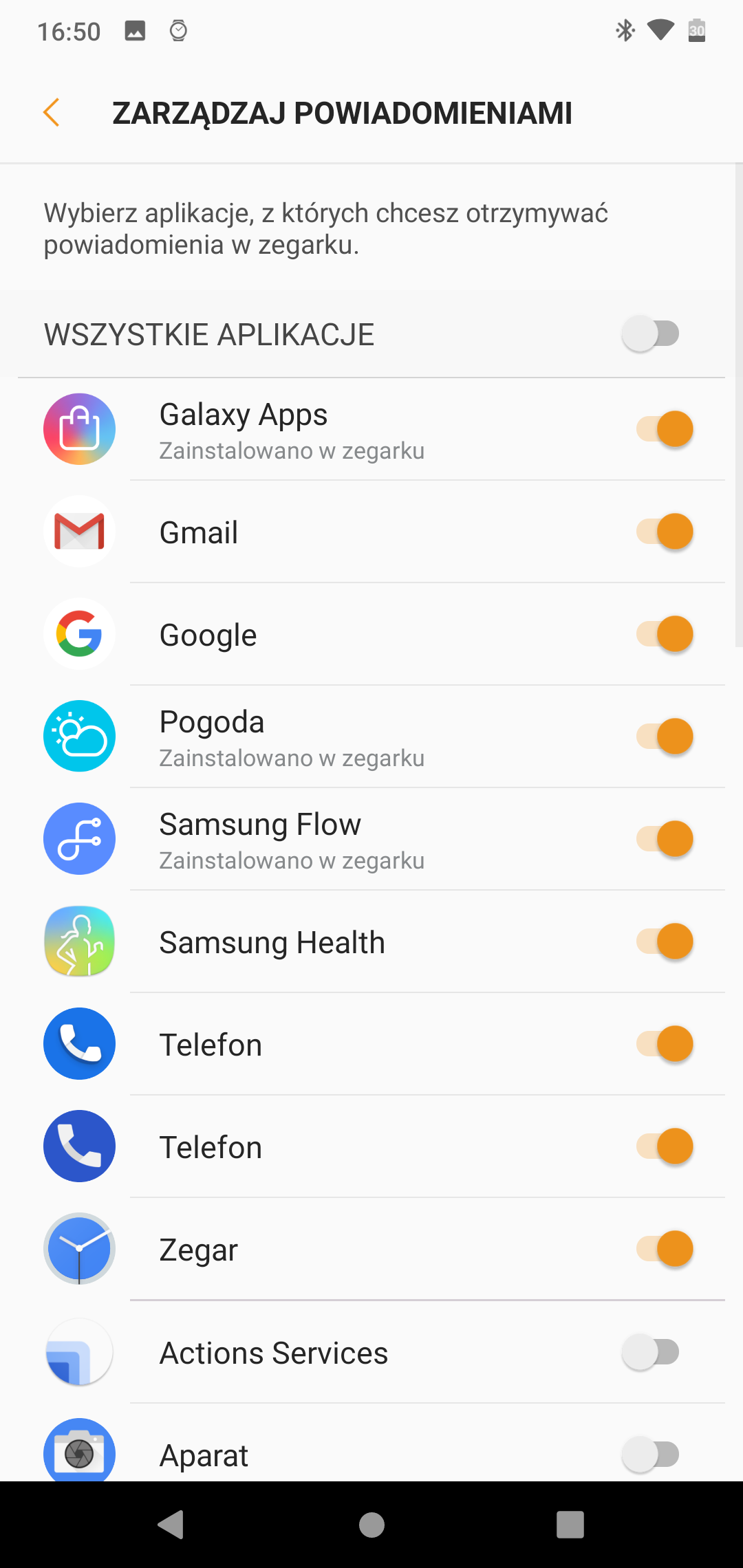Disable Samsung Flow notifications
The width and height of the screenshot is (743, 1568).
(x=665, y=839)
